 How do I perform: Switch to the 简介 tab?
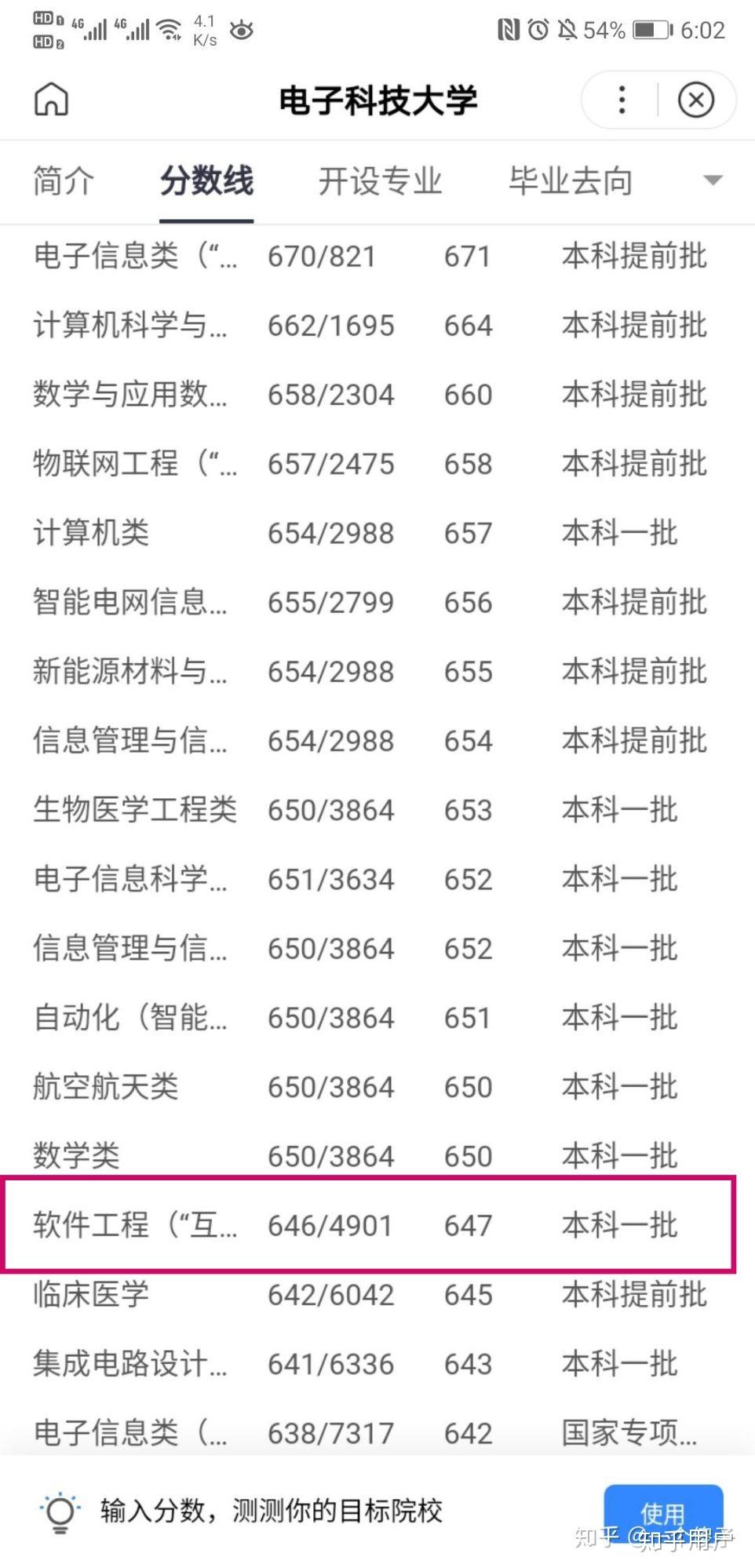point(64,181)
